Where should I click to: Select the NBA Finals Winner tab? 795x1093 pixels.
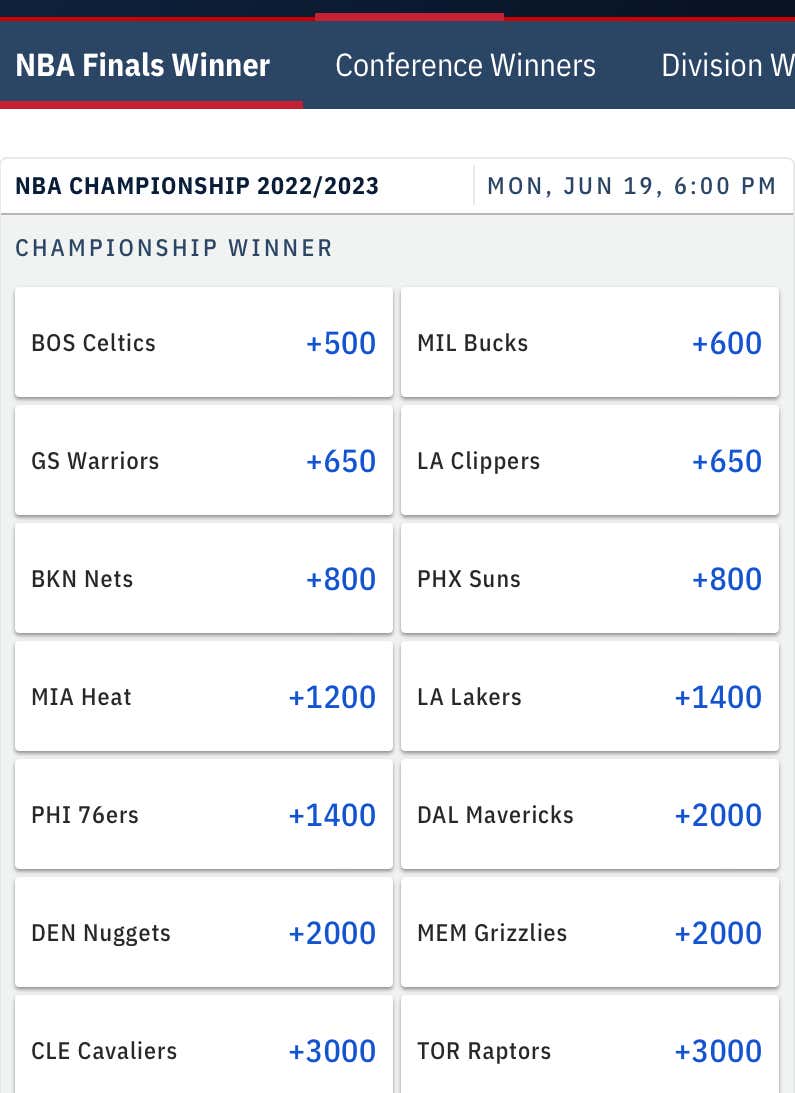pos(142,65)
